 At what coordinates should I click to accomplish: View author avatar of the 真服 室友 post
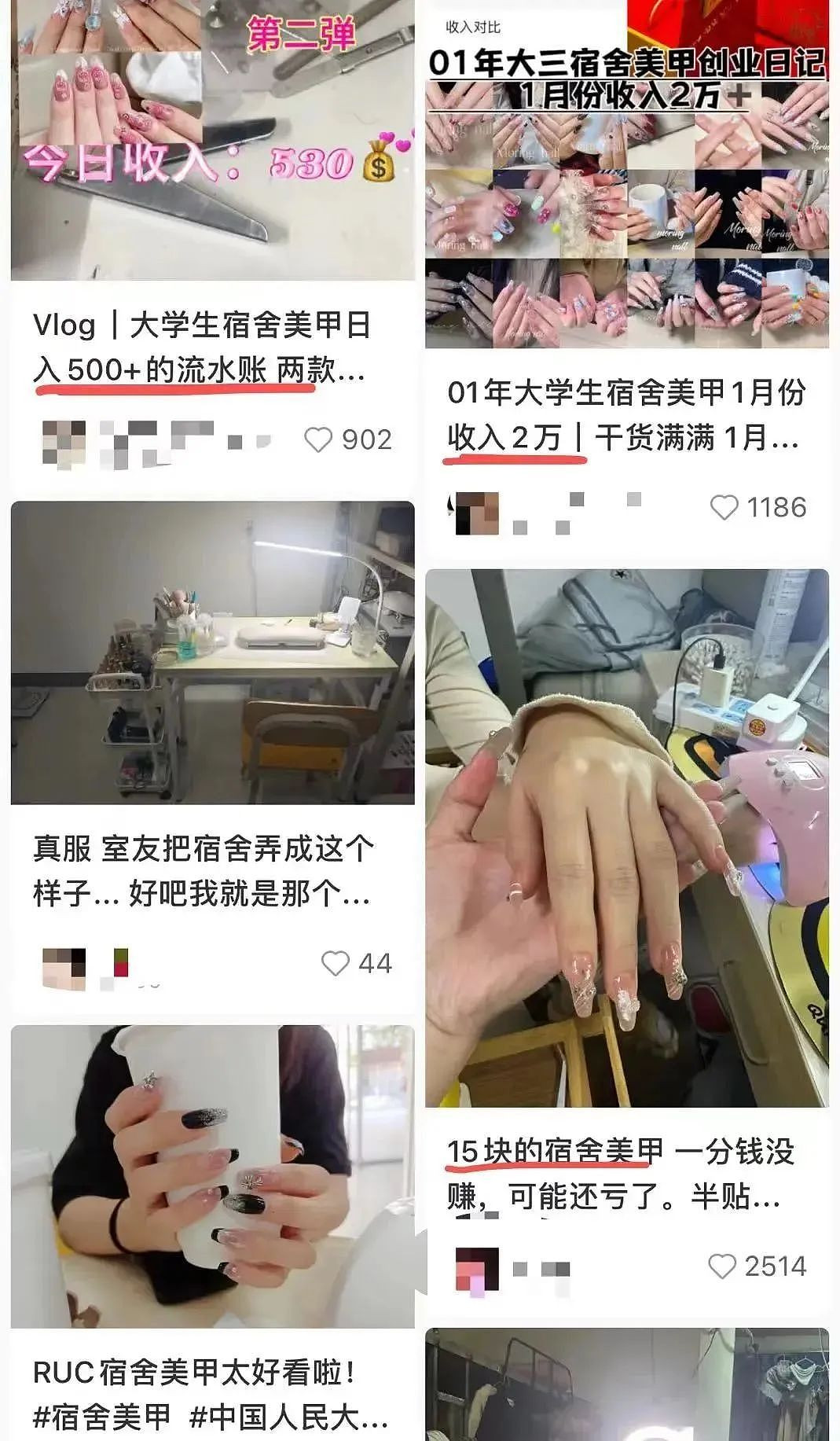pos(64,969)
